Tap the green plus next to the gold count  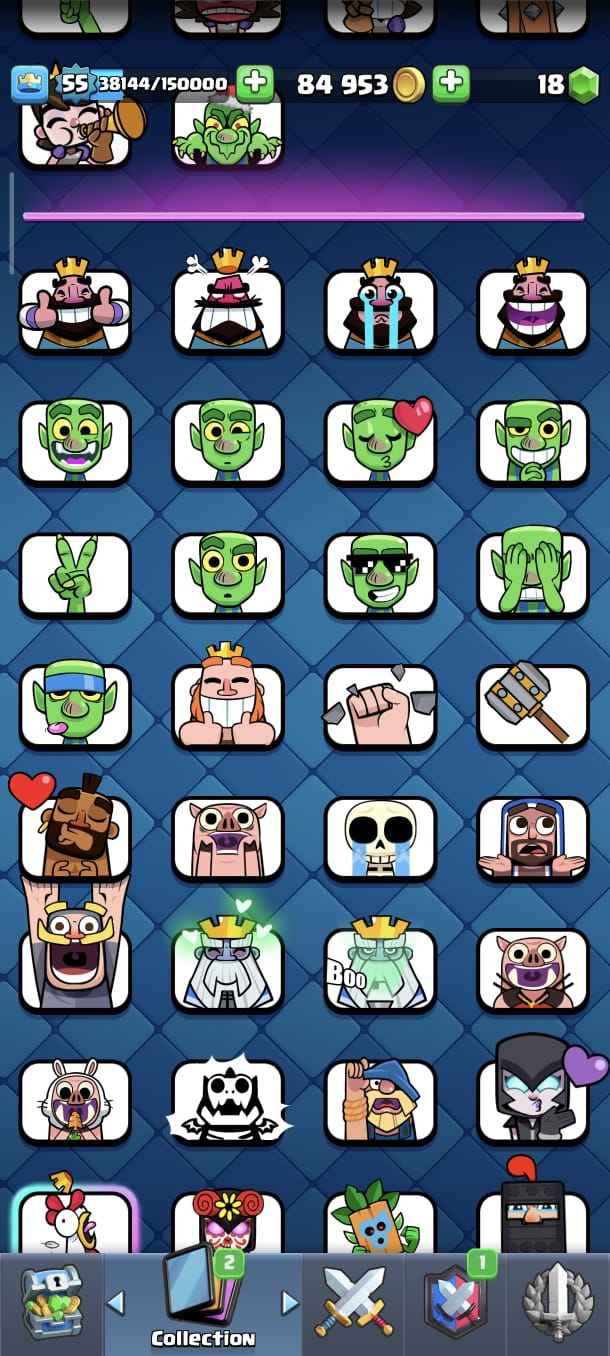451,84
